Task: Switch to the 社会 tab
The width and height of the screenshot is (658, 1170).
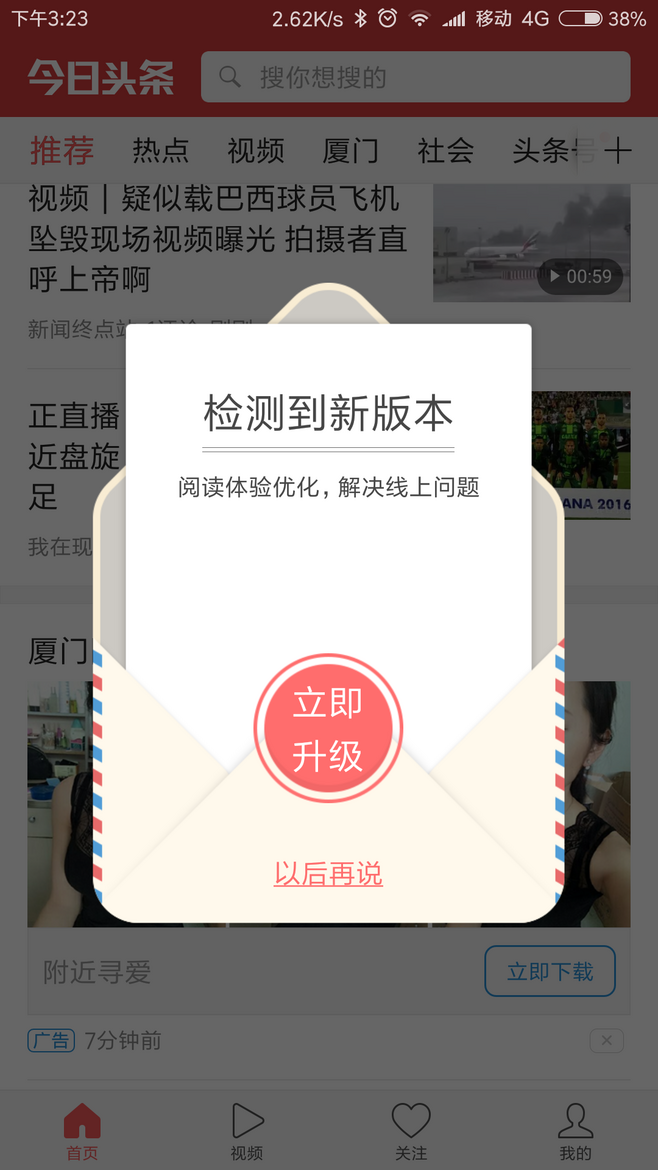Action: pos(445,151)
